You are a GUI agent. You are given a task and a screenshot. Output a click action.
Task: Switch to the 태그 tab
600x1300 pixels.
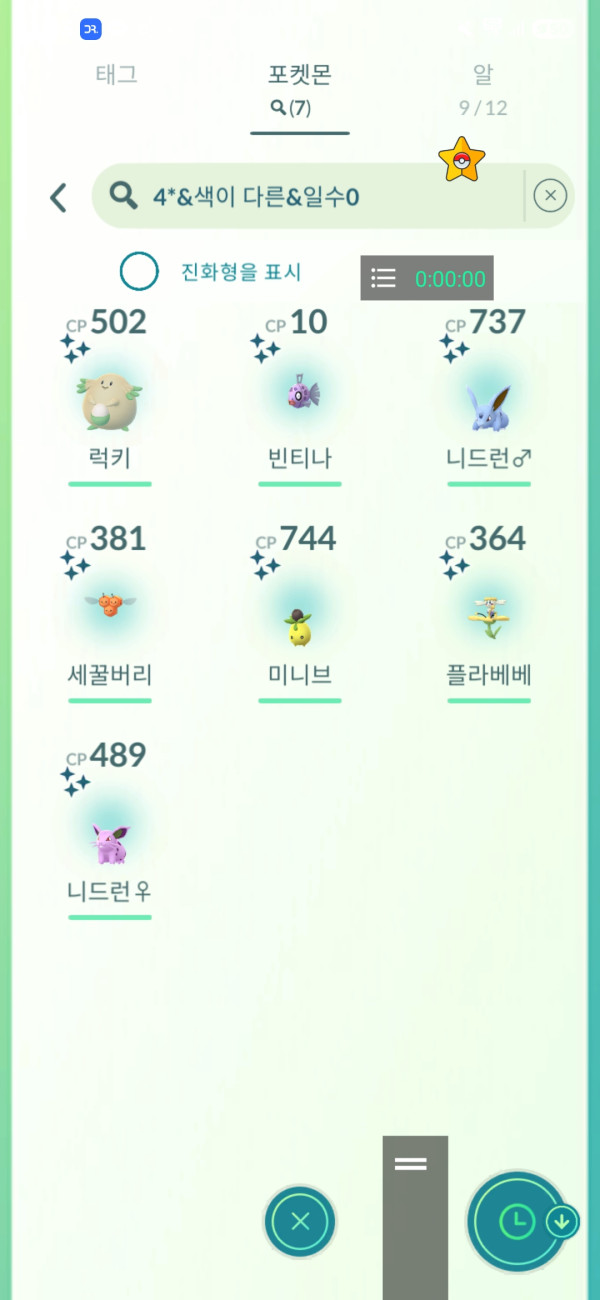pos(116,74)
